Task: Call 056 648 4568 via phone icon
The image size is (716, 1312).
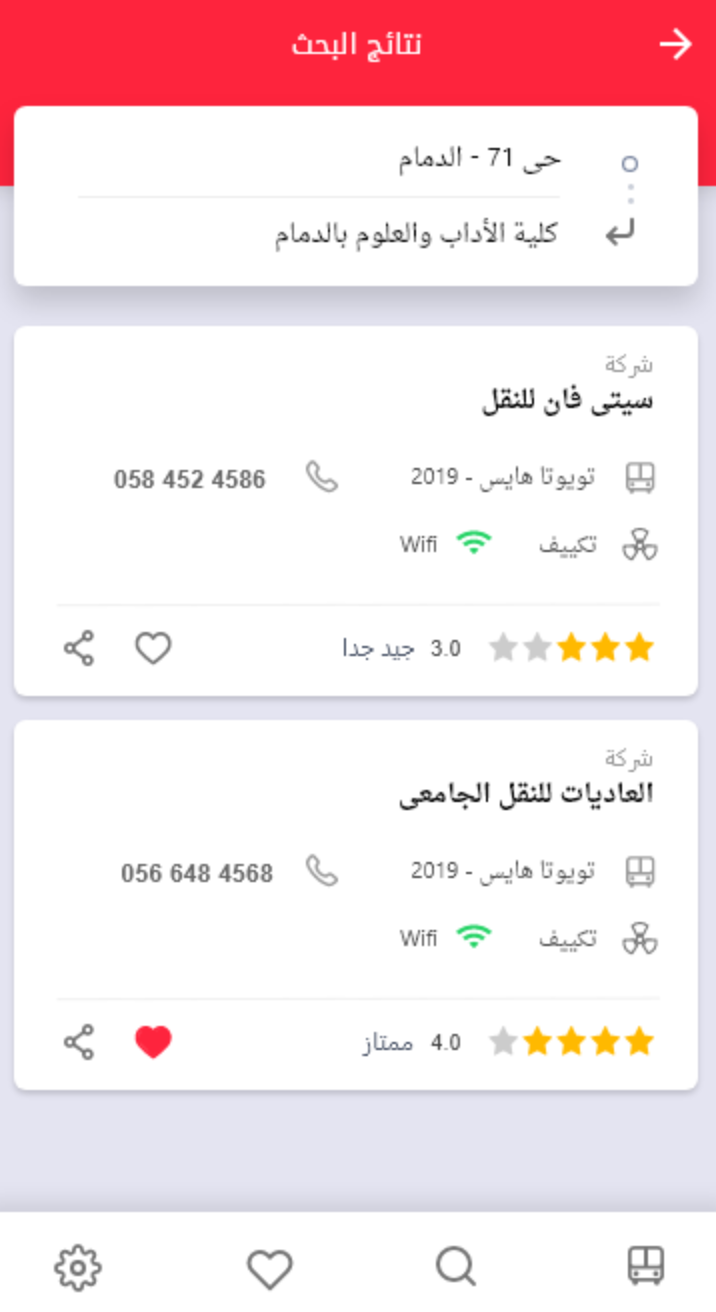Action: pyautogui.click(x=322, y=871)
